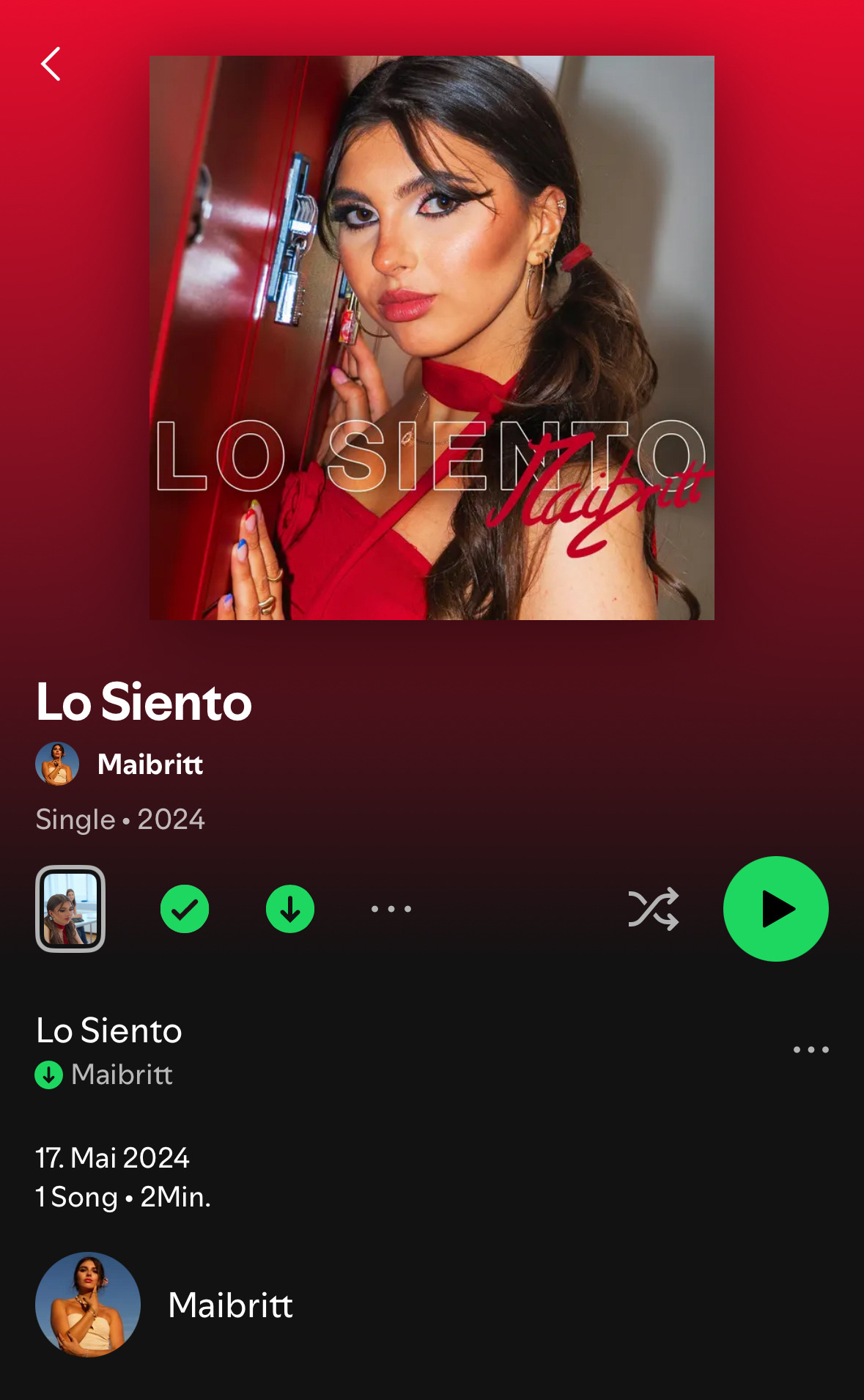The height and width of the screenshot is (1400, 864).
Task: Open Maibritt artist link under the album title
Action: pyautogui.click(x=149, y=765)
